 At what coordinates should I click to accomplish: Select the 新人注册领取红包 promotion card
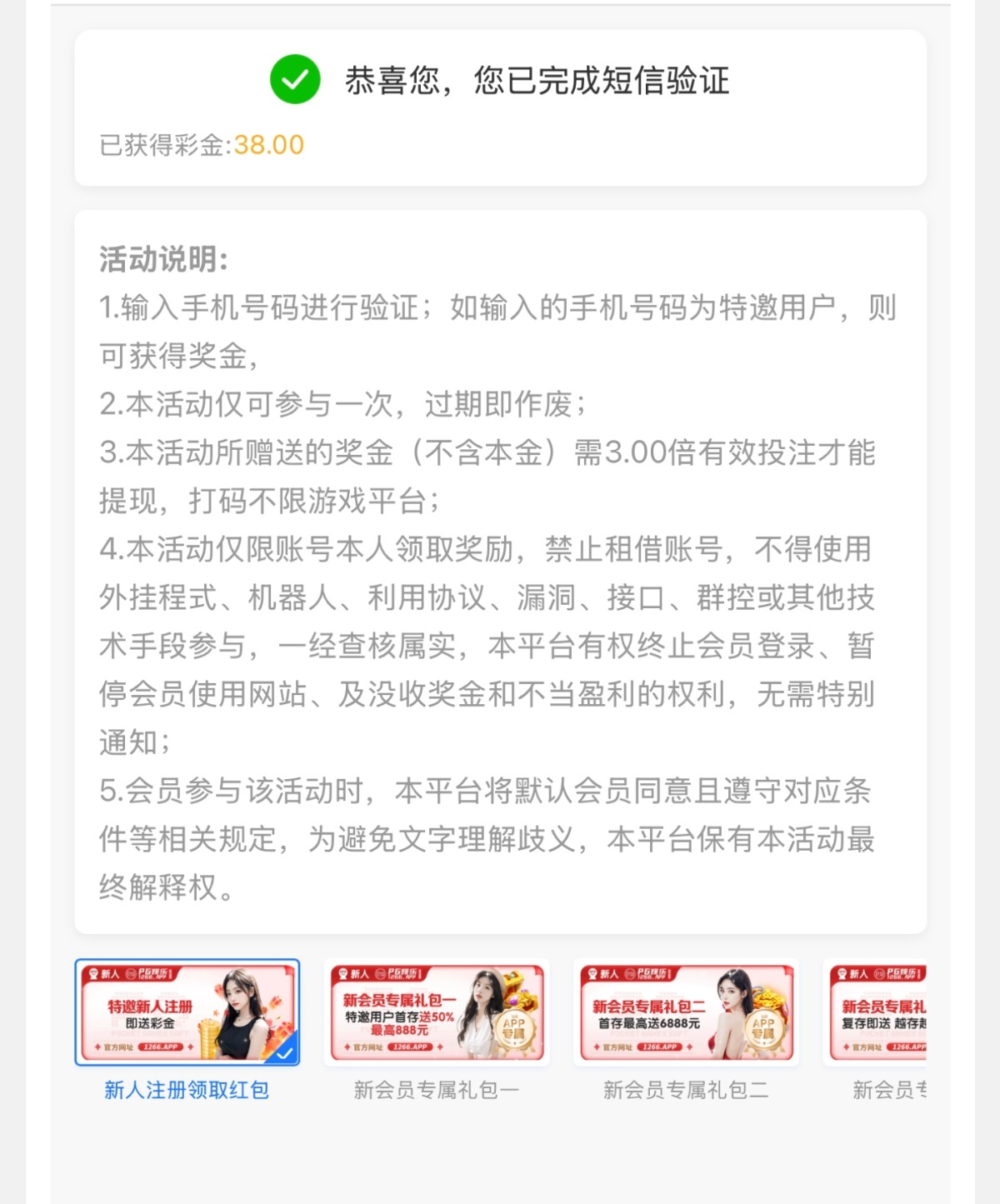coord(187,1012)
